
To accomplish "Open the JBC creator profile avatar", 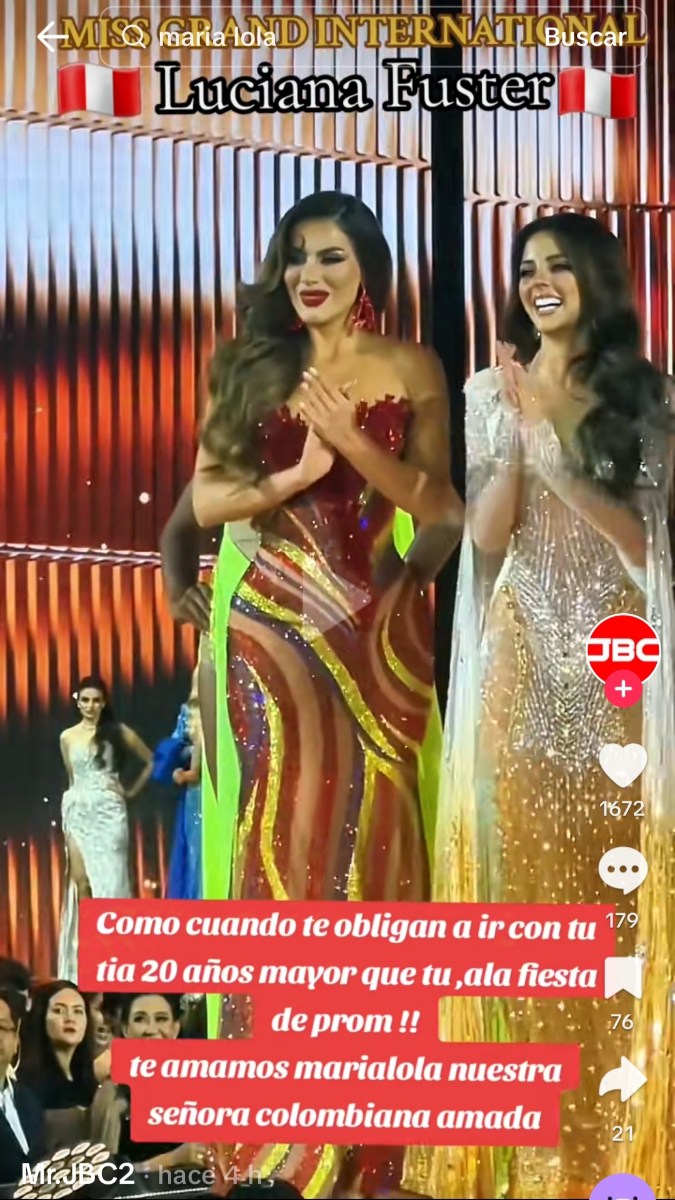I will pyautogui.click(x=623, y=650).
